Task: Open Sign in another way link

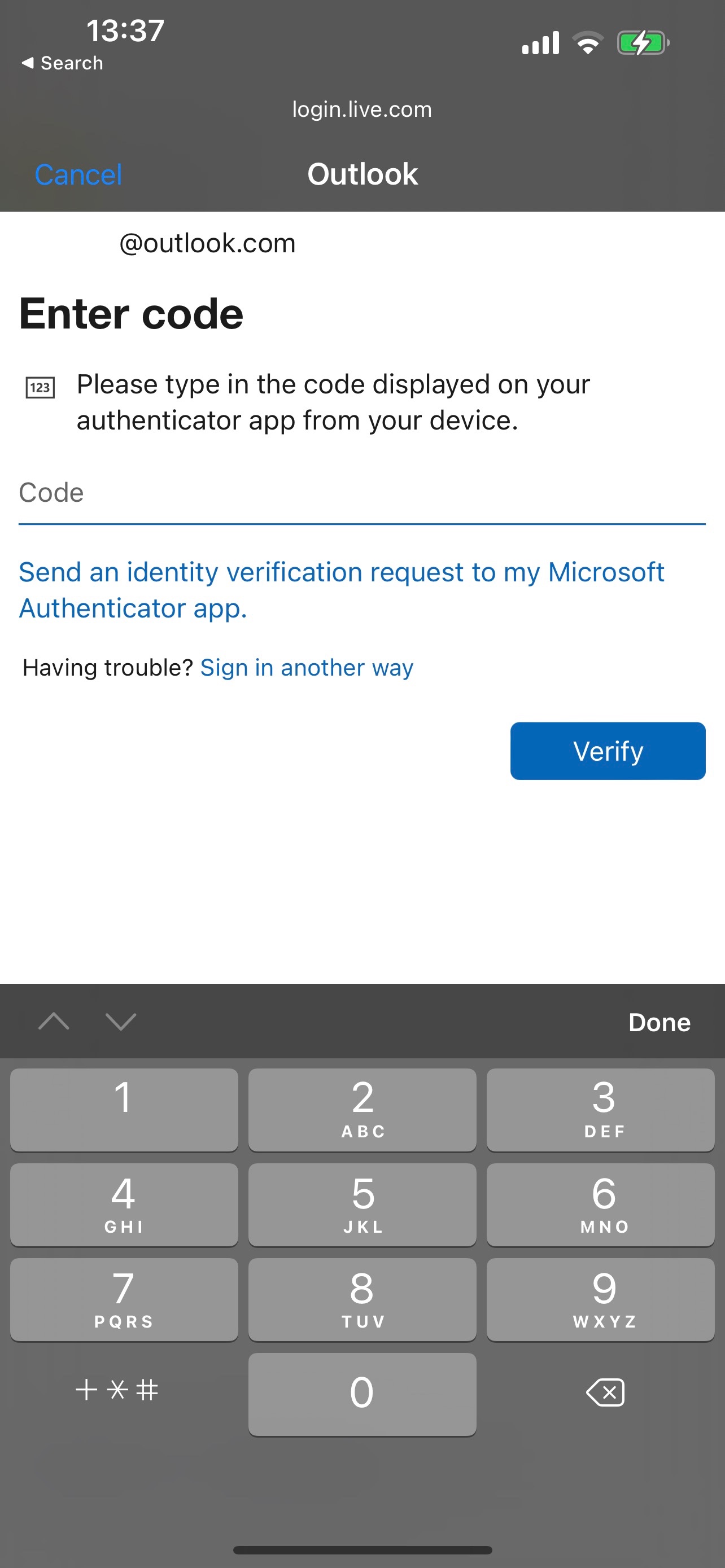Action: 306,667
